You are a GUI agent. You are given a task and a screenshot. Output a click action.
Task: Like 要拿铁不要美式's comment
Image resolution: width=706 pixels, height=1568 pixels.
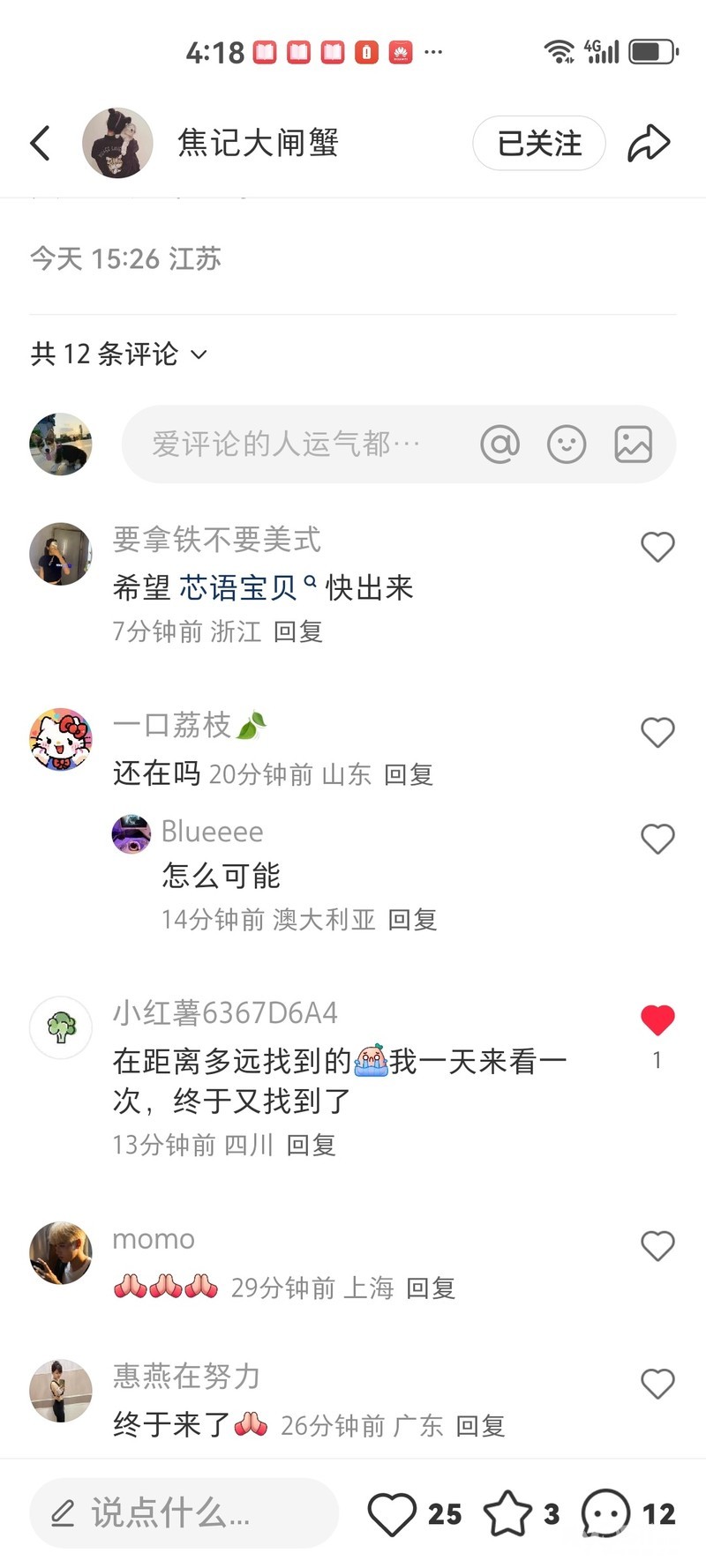point(657,547)
